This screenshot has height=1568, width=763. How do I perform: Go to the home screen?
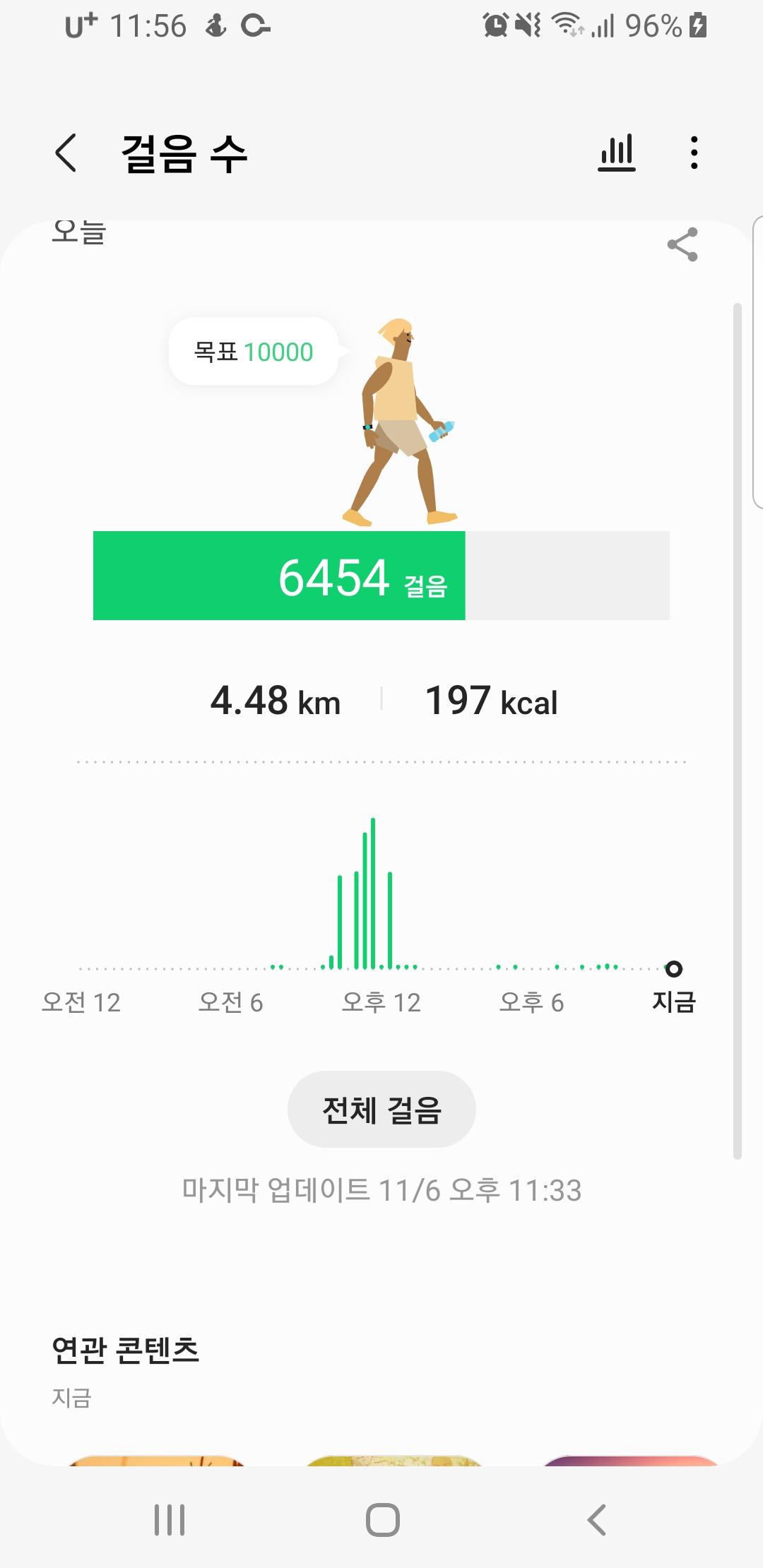(x=382, y=1519)
